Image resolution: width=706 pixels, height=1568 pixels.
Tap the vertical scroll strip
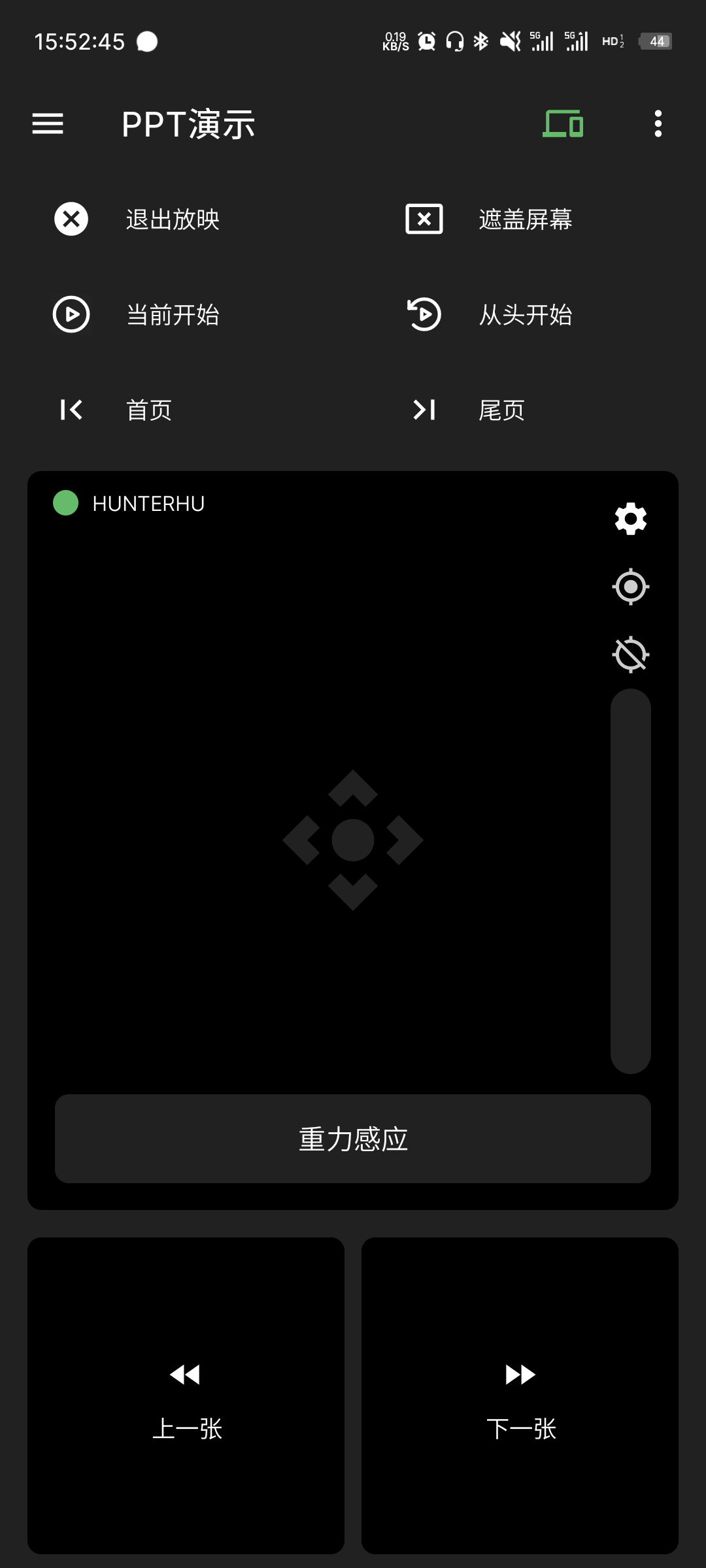(630, 881)
